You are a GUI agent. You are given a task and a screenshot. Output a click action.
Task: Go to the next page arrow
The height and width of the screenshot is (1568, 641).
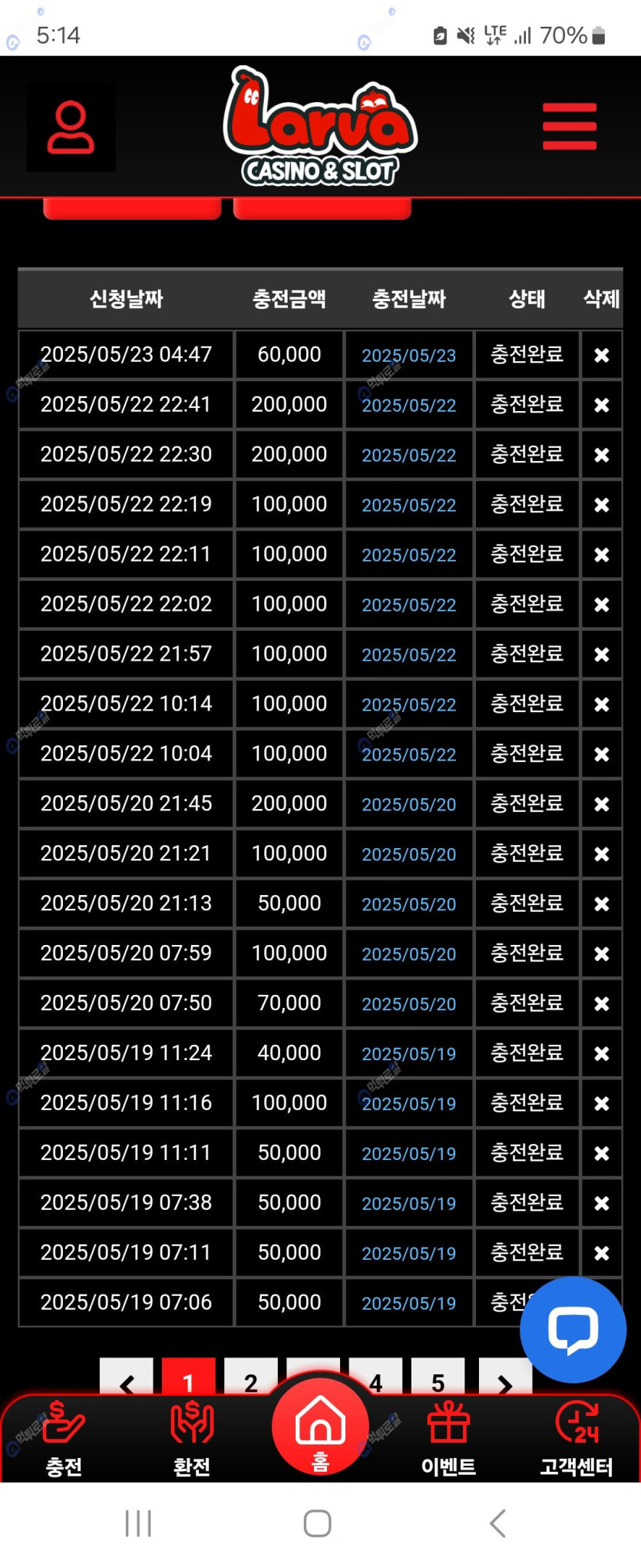point(504,1384)
